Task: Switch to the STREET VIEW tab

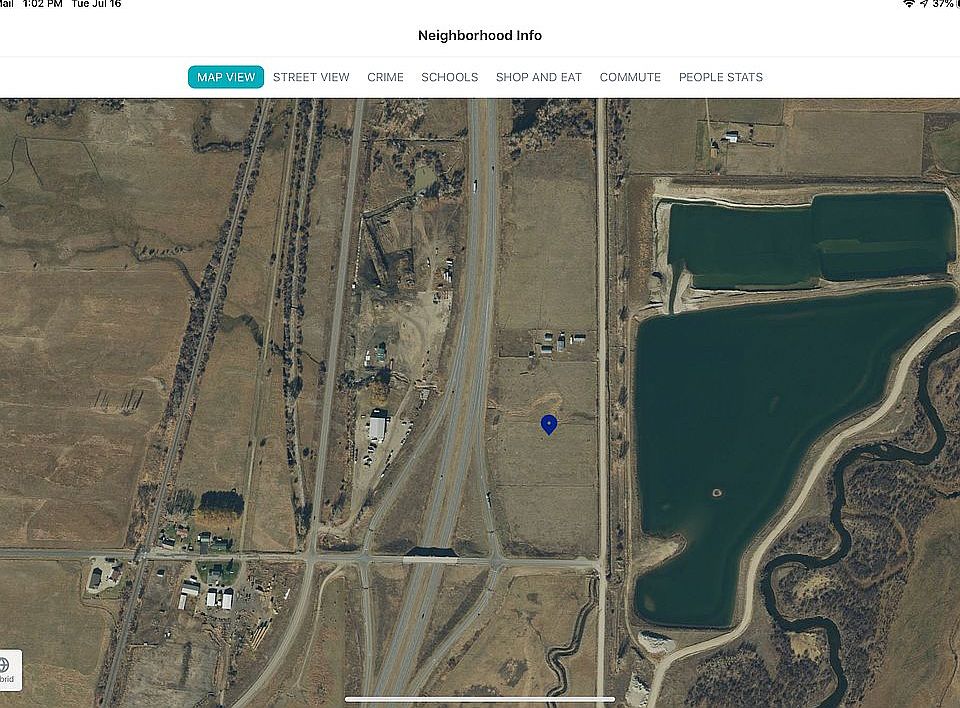Action: coord(311,77)
